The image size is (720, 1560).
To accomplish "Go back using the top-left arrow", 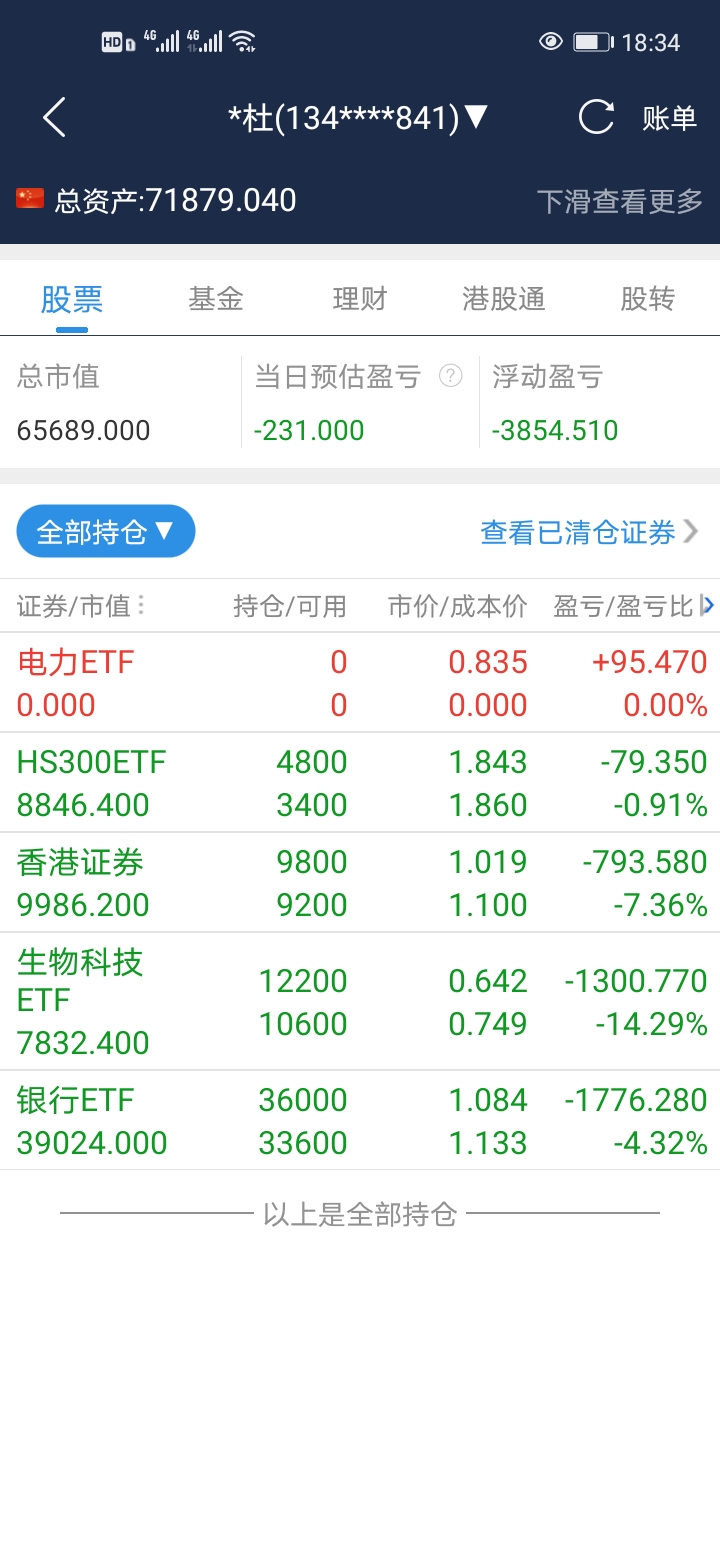I will point(55,118).
